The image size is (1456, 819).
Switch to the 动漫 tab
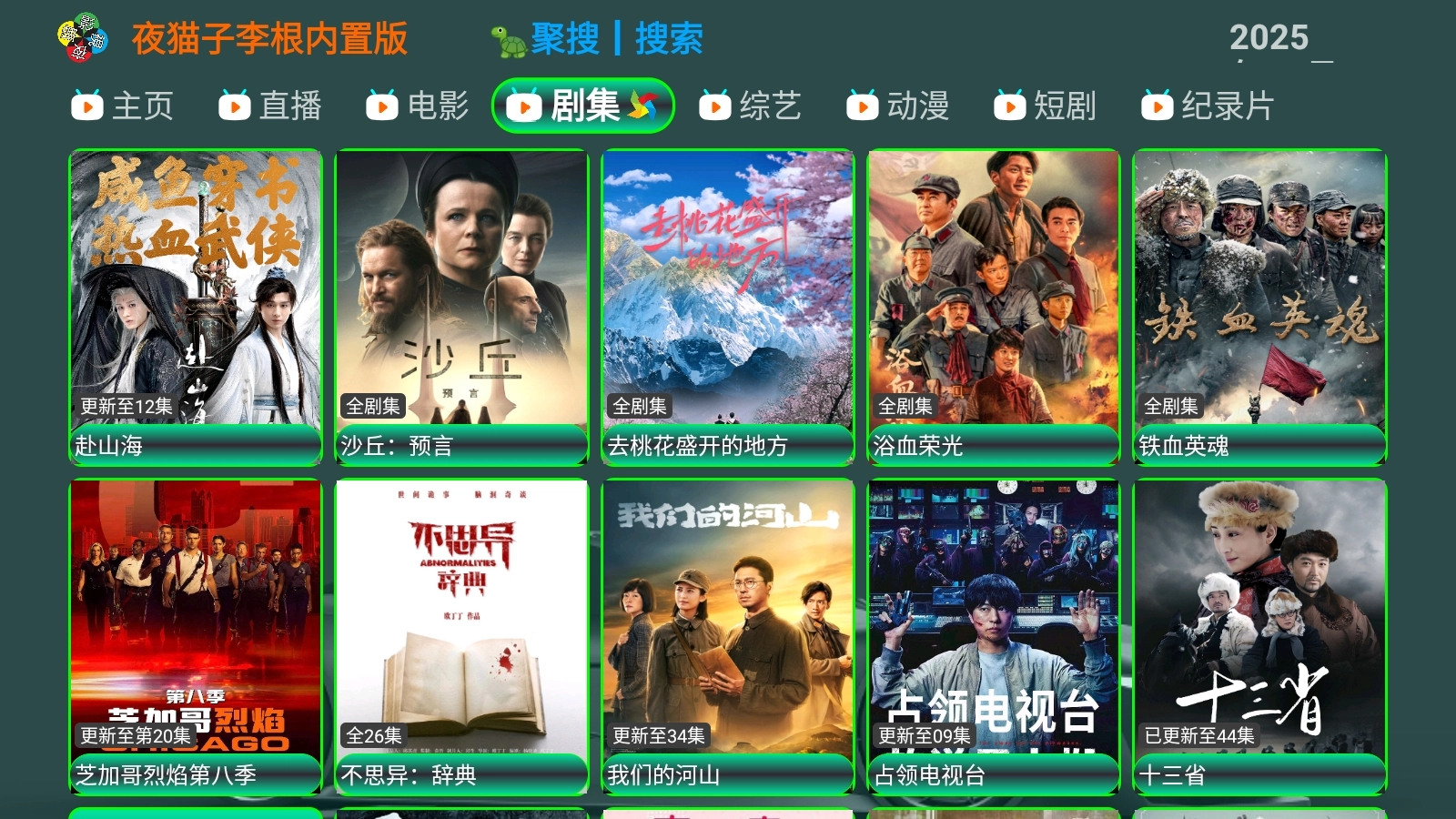pos(898,106)
